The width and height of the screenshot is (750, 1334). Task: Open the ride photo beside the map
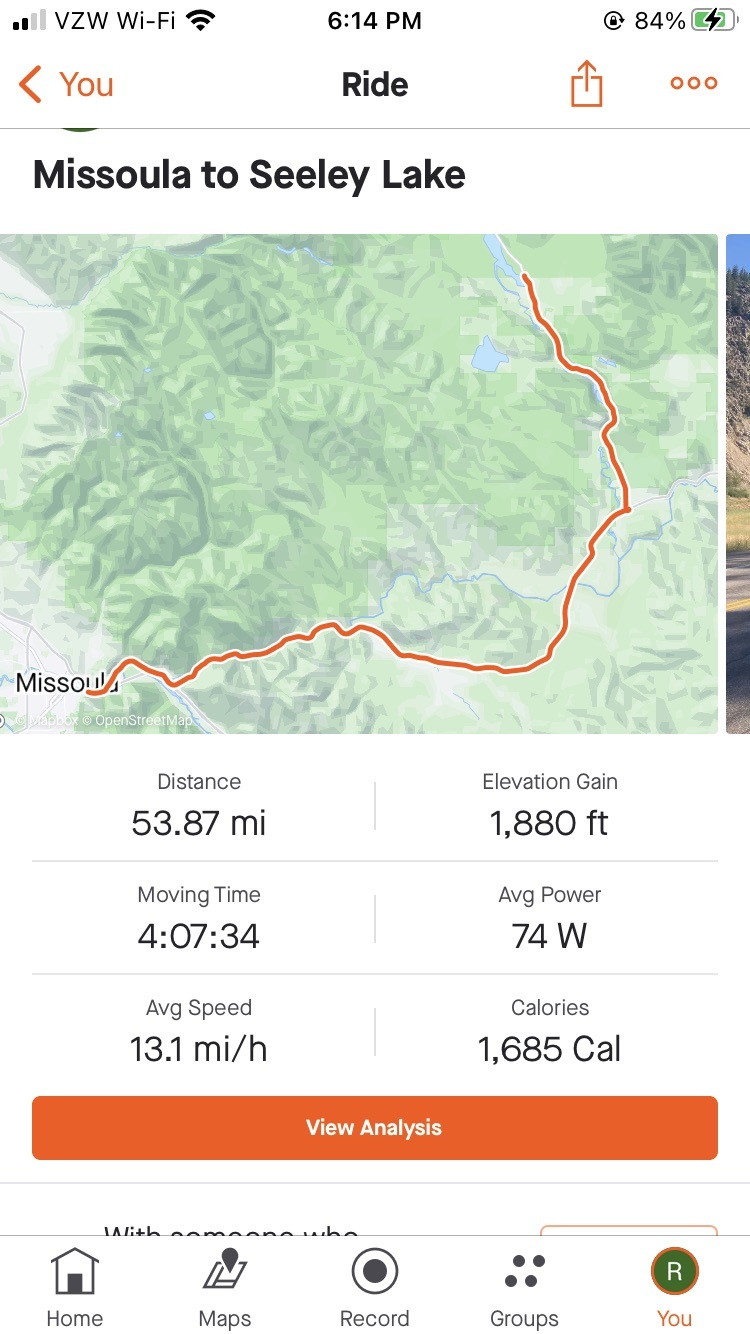coord(738,483)
